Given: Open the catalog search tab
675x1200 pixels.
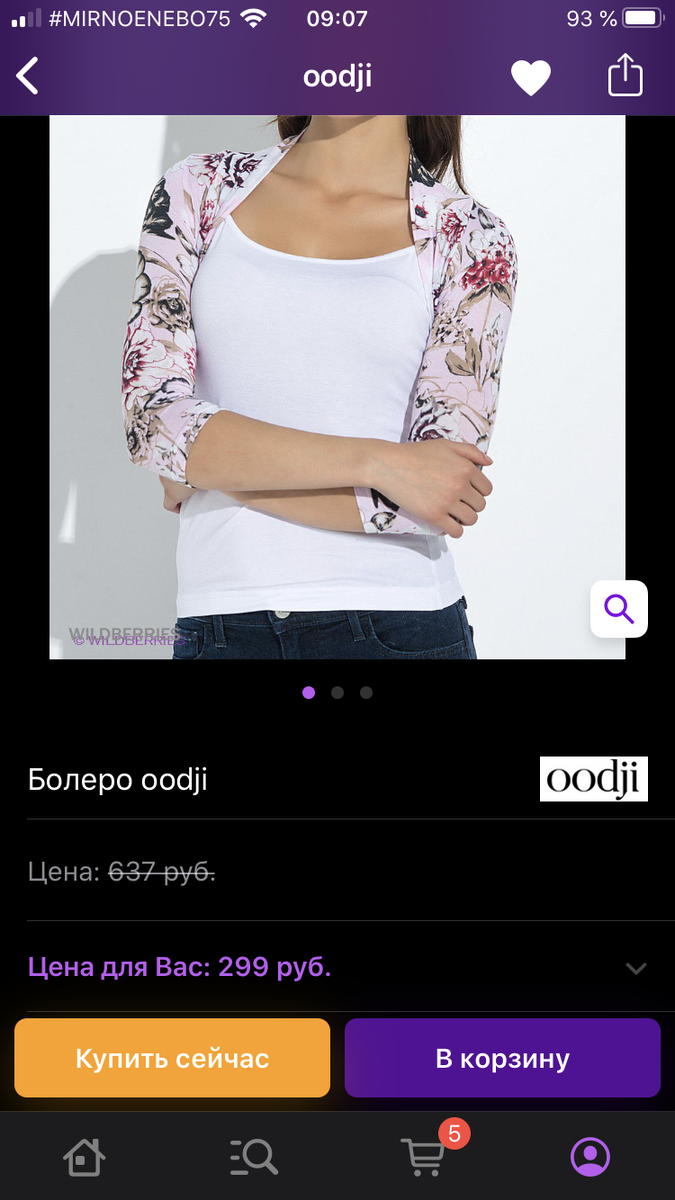Looking at the screenshot, I should pyautogui.click(x=253, y=1157).
